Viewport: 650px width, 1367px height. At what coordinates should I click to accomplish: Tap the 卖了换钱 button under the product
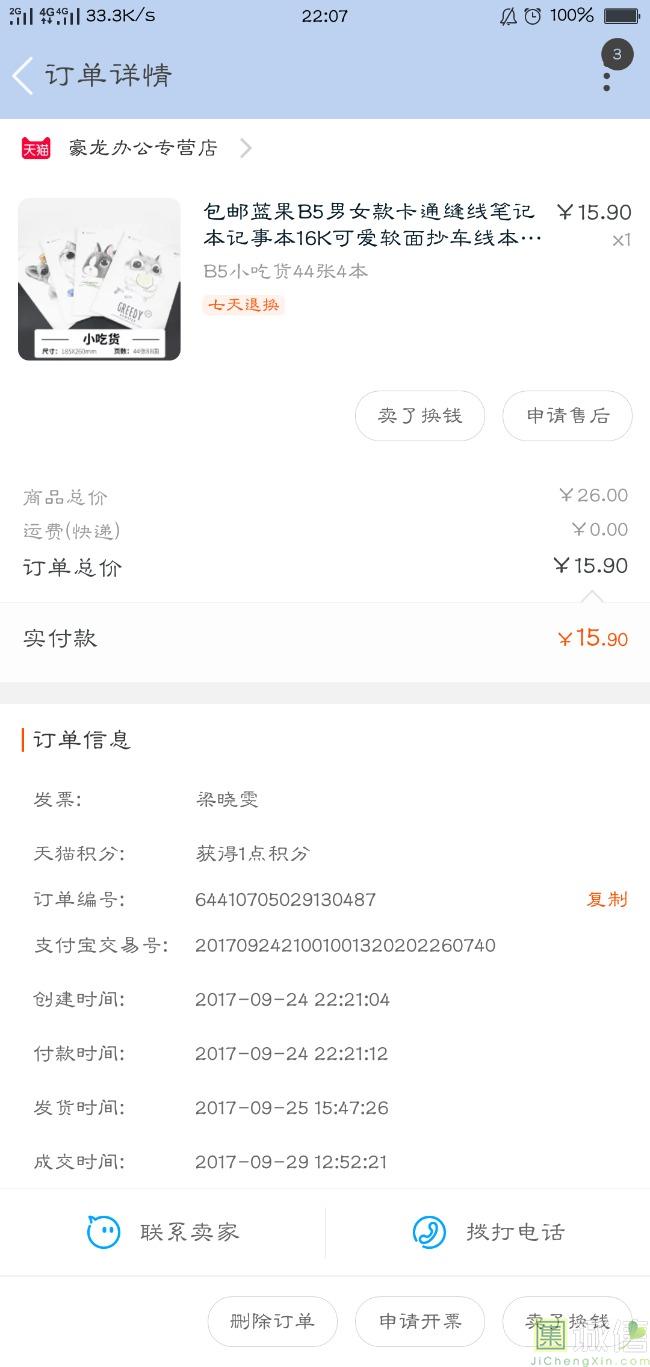(x=420, y=416)
